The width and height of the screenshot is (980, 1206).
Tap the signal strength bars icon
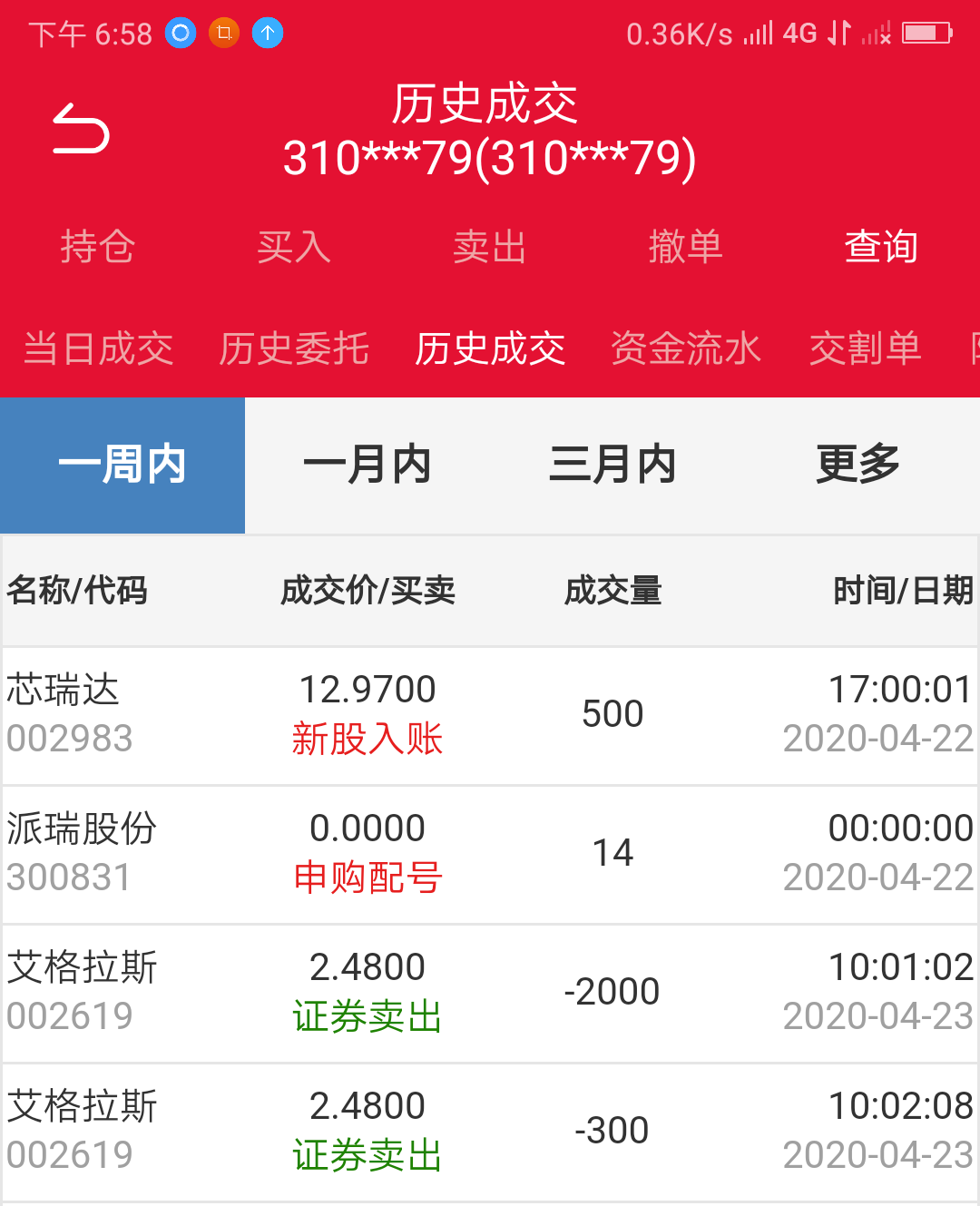pos(759,34)
